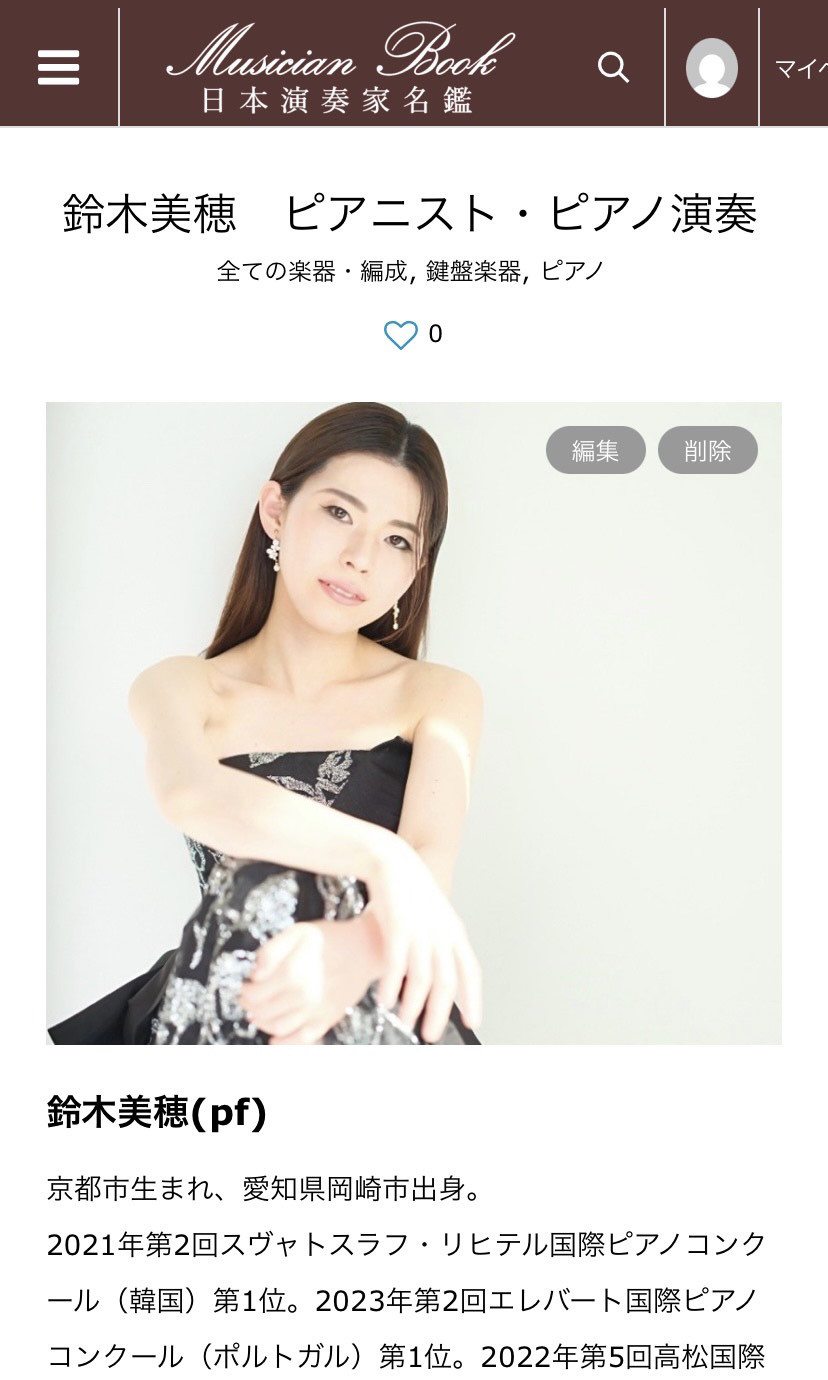Tap the 編集 edit button

coord(595,450)
